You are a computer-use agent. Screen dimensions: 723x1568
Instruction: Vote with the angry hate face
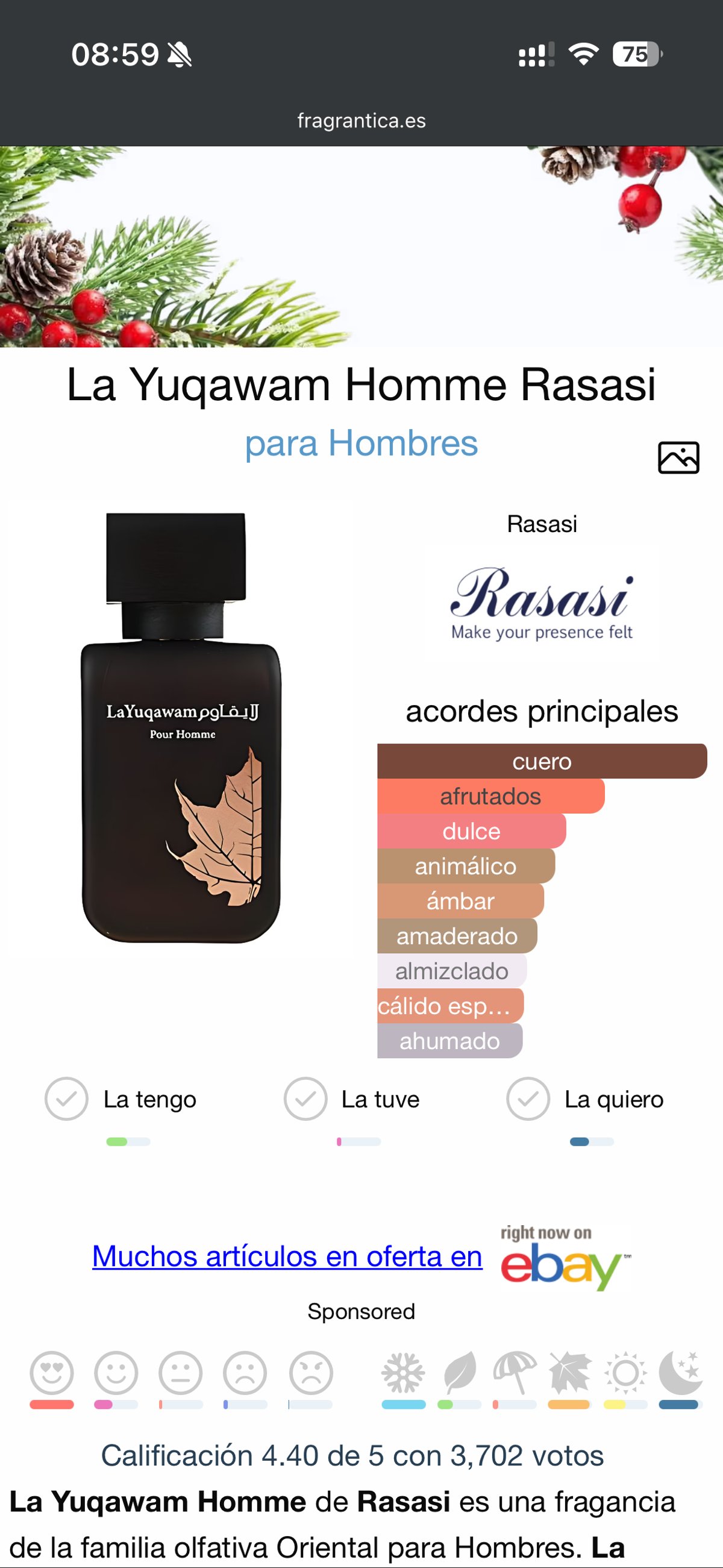click(x=310, y=1373)
